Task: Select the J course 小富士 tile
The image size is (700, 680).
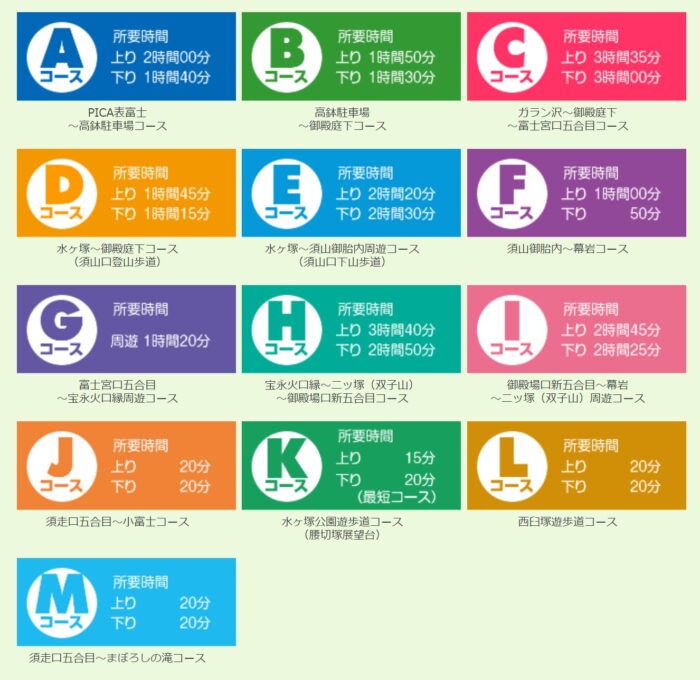Action: point(126,466)
